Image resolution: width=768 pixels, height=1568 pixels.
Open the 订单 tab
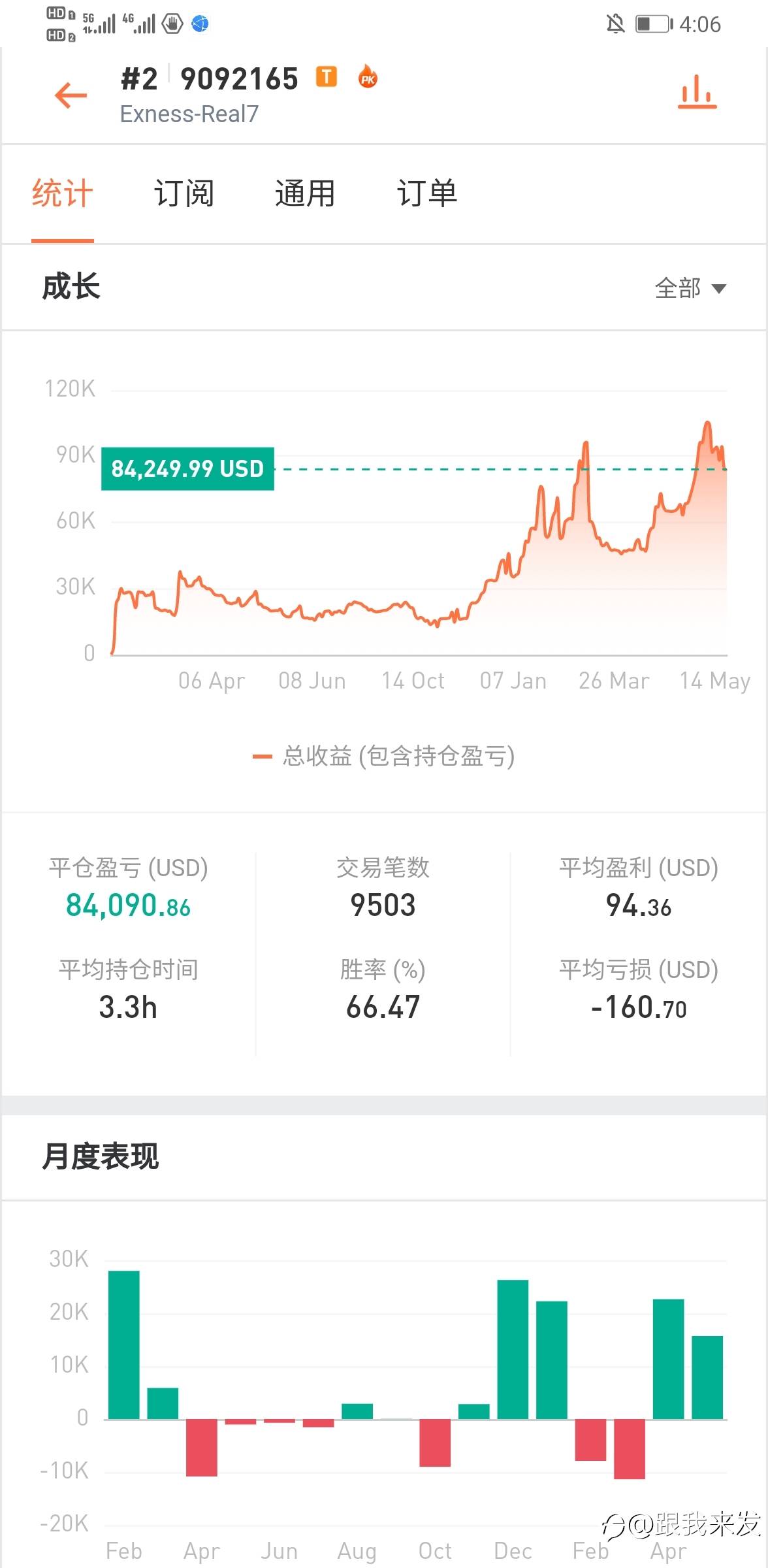tap(427, 193)
